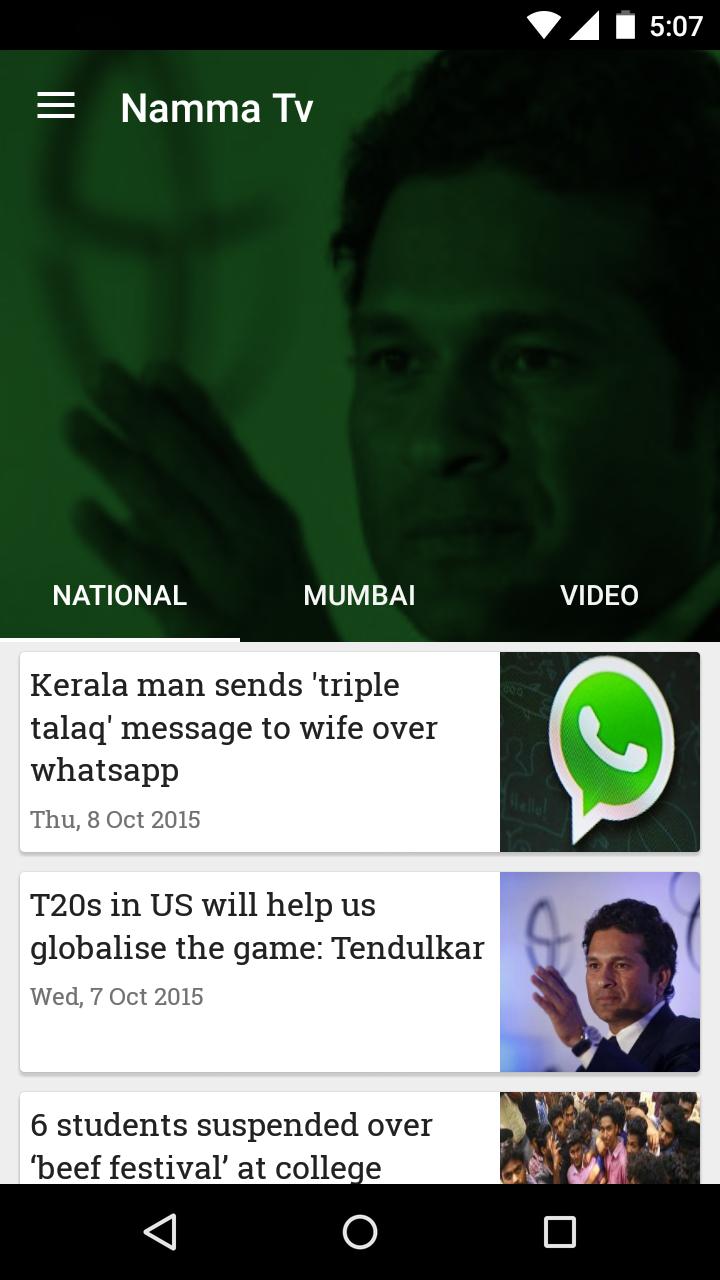Select the National tab
The image size is (720, 1280).
click(x=120, y=596)
